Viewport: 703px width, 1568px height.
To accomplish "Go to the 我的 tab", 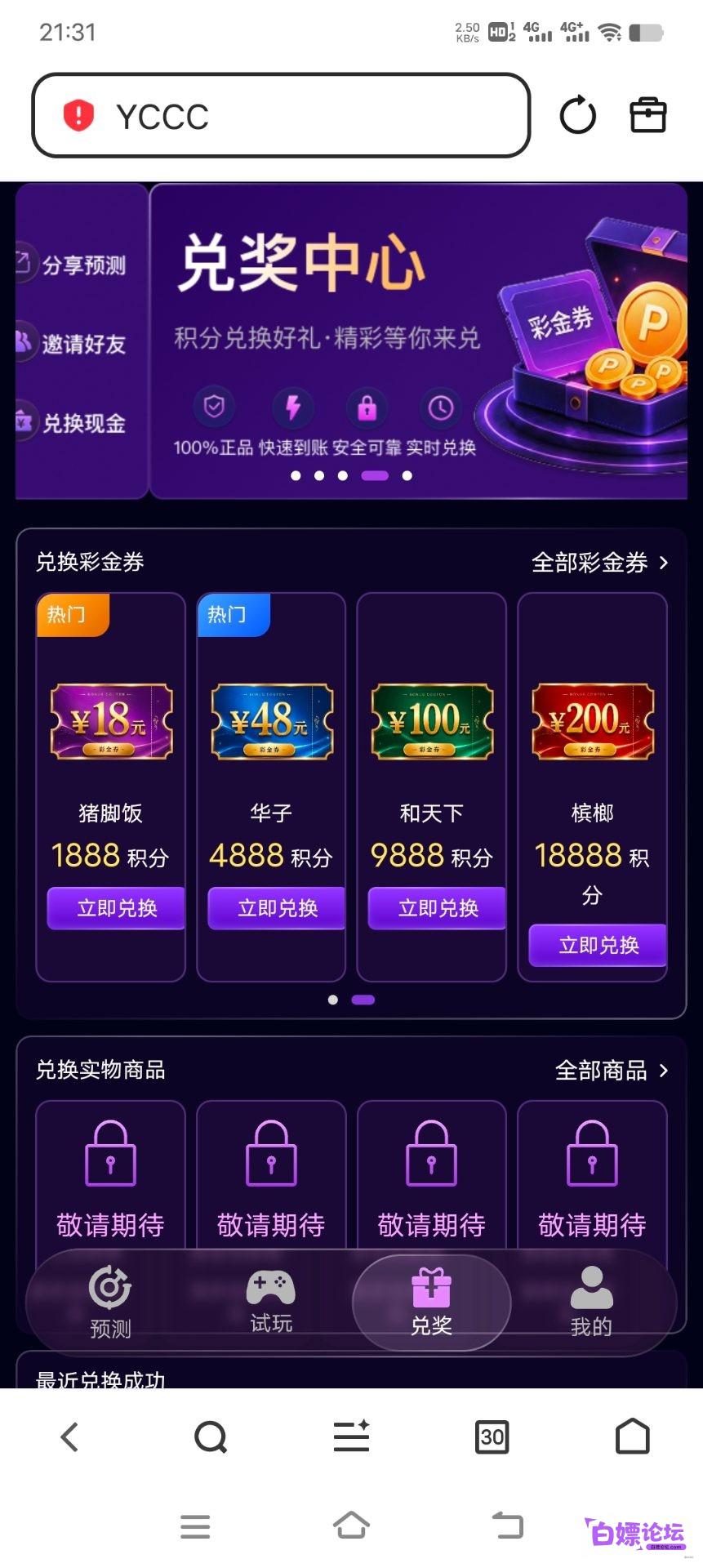I will tap(591, 1303).
